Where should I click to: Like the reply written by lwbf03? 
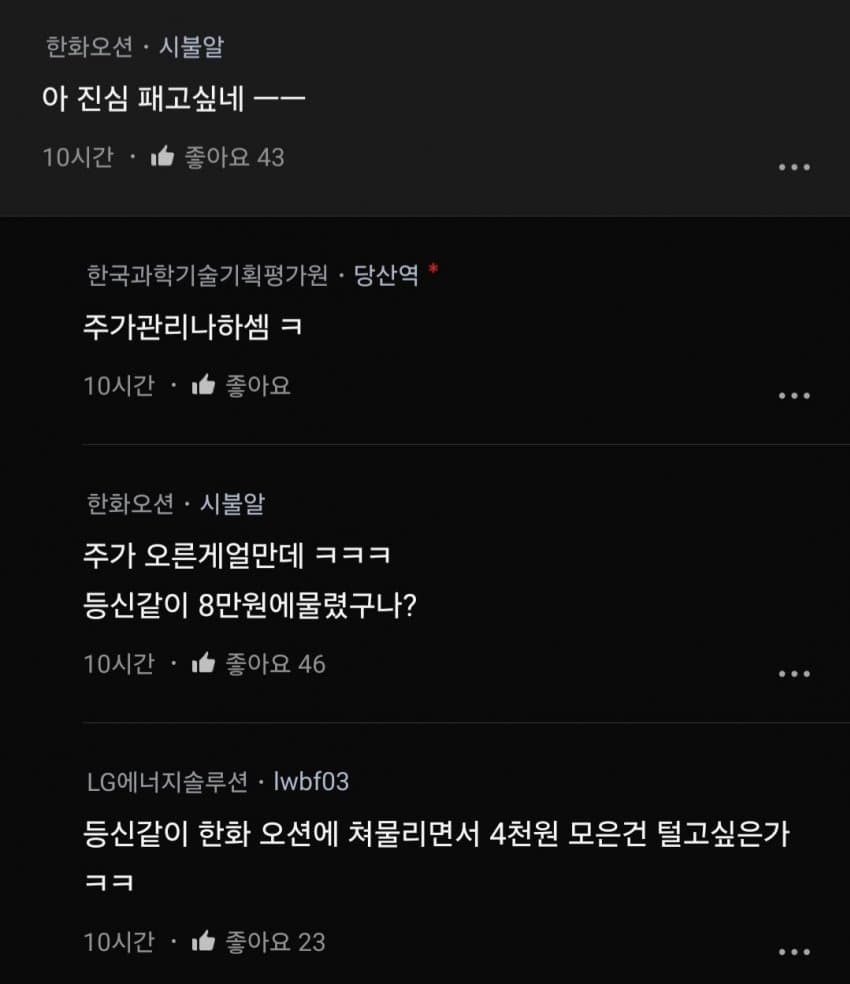(204, 941)
